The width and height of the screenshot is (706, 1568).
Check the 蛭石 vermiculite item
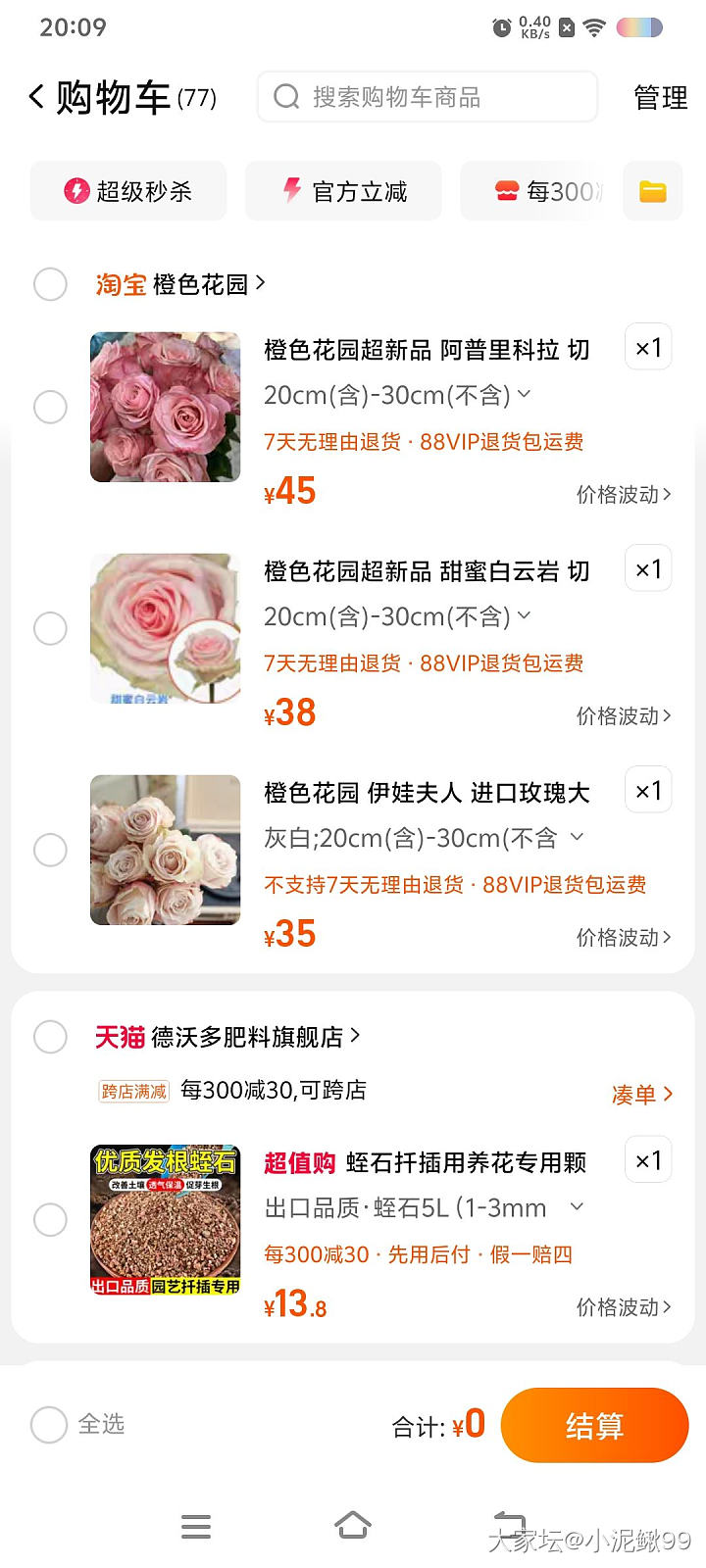50,1220
